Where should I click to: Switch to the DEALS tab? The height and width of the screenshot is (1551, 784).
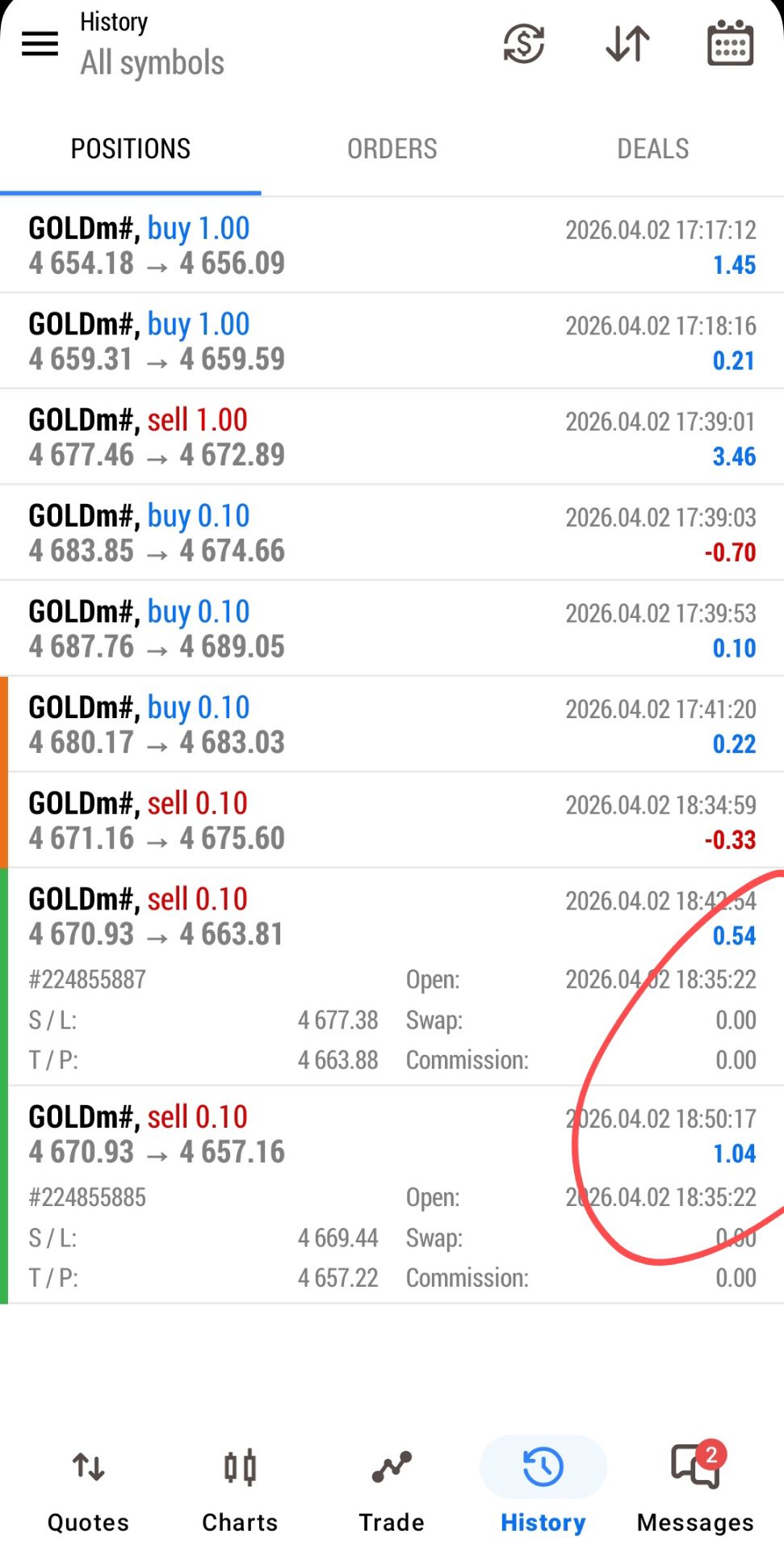click(x=652, y=149)
